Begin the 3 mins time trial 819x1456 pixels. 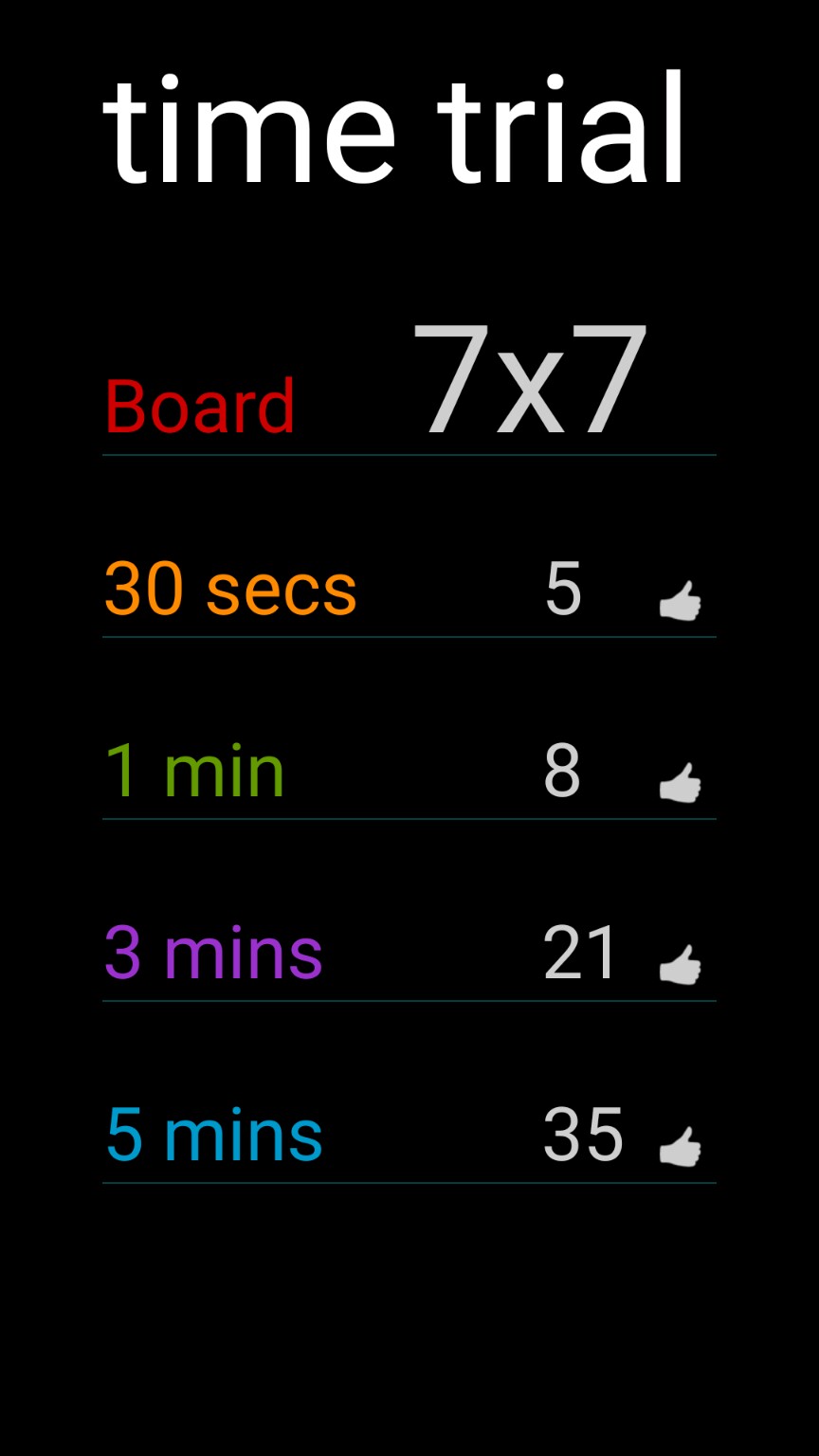tap(213, 954)
